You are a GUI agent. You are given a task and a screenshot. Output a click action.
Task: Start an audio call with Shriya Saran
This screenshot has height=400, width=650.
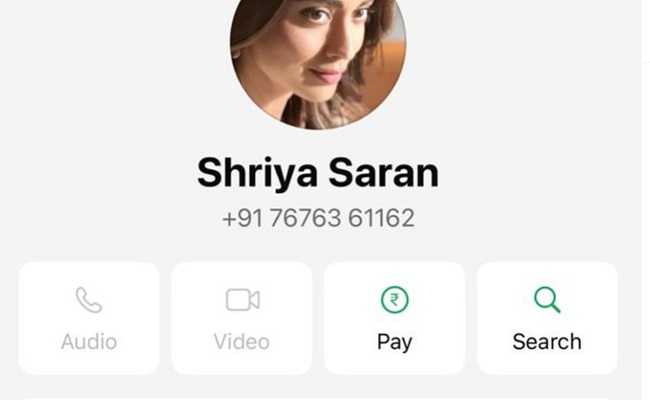(x=89, y=318)
